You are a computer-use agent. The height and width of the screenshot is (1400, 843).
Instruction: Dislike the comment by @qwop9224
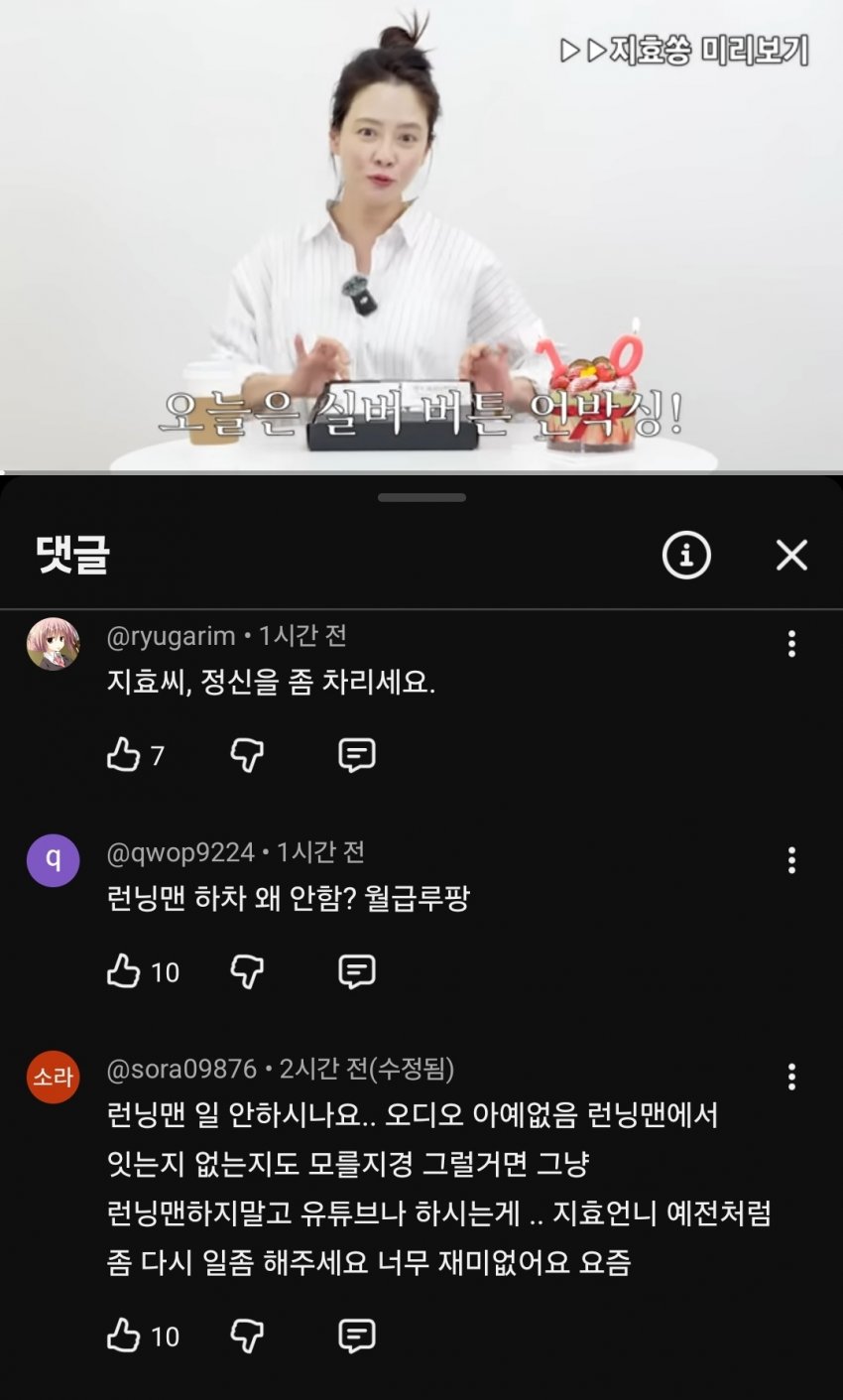[x=247, y=971]
